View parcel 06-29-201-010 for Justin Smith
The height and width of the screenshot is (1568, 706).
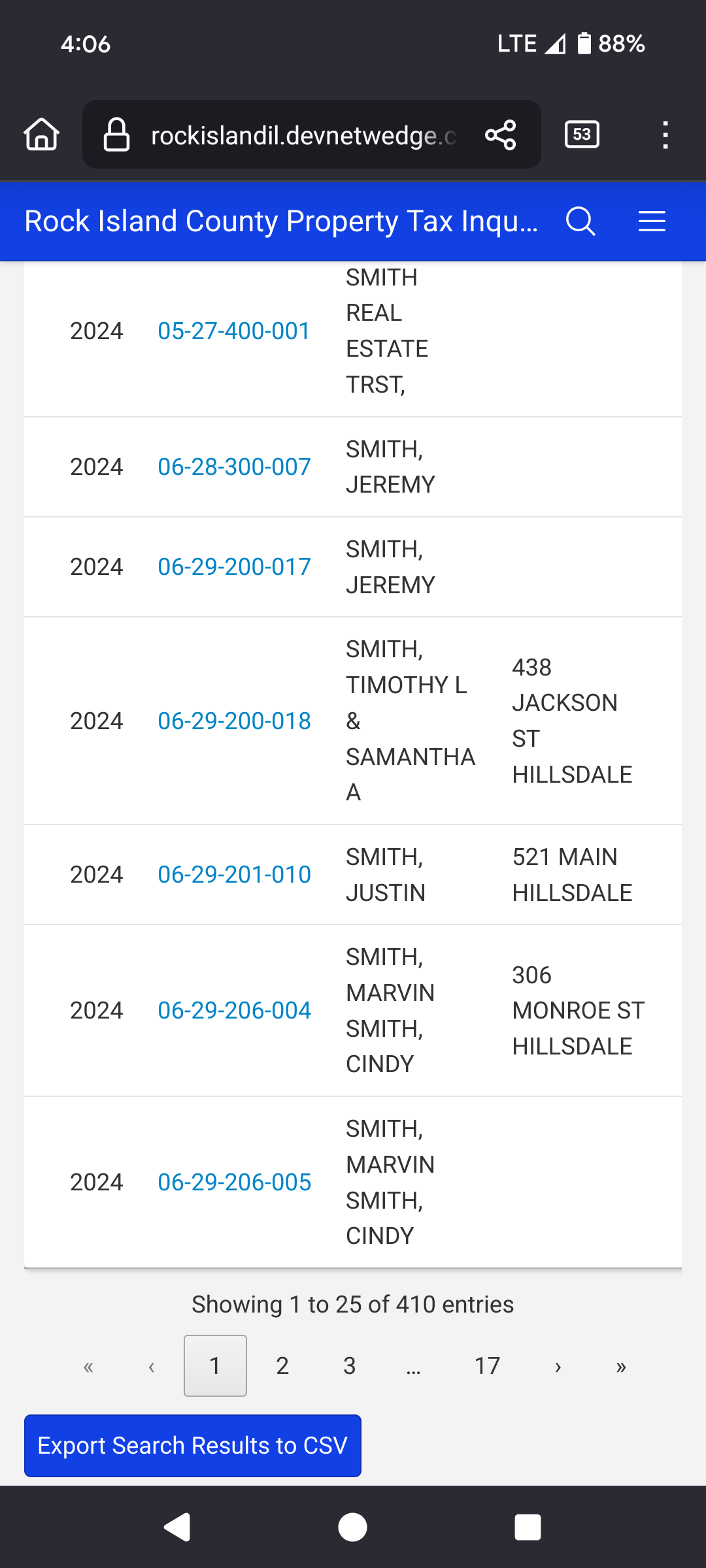point(234,875)
